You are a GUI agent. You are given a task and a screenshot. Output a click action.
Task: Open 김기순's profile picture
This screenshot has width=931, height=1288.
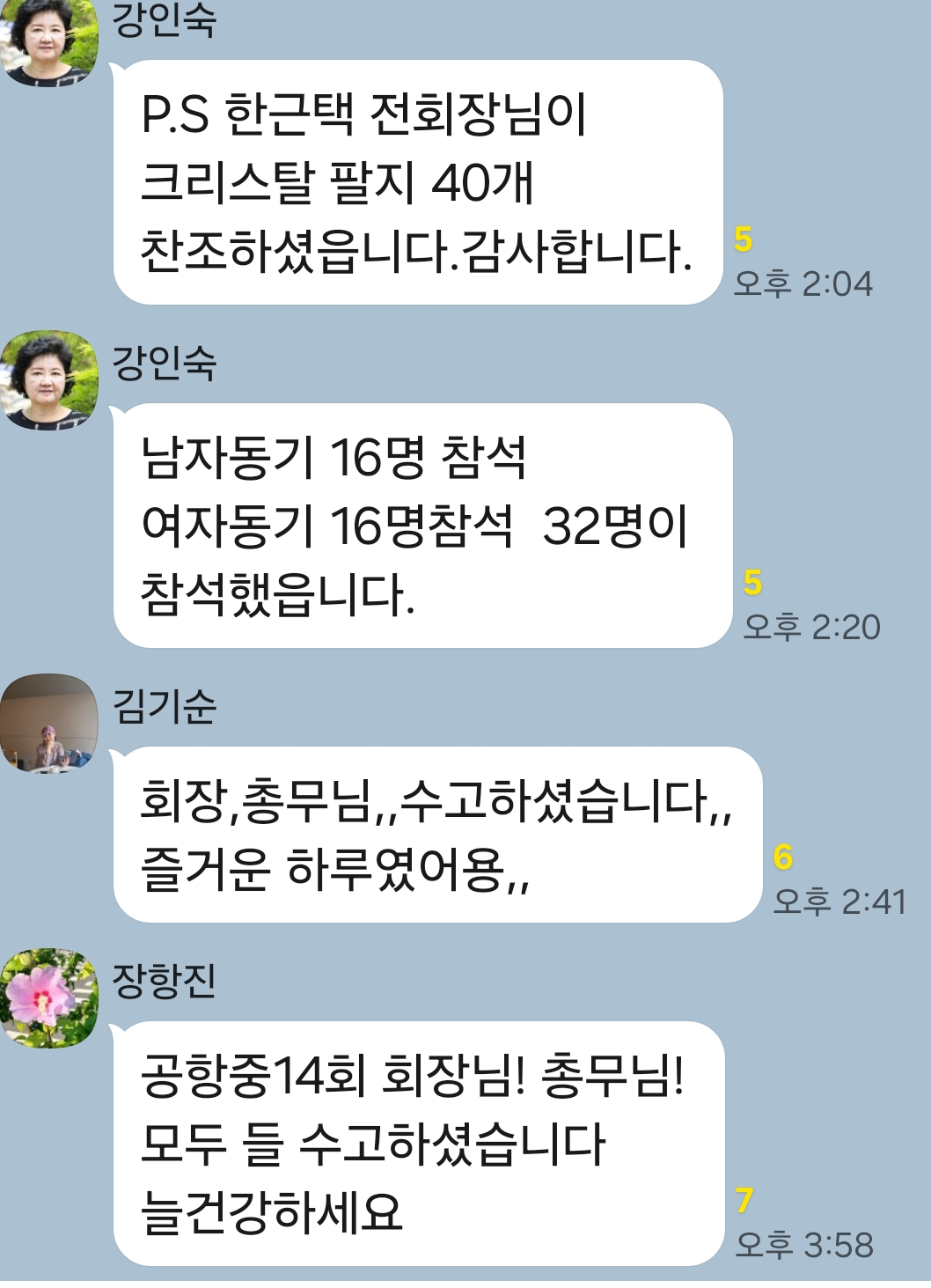48,724
